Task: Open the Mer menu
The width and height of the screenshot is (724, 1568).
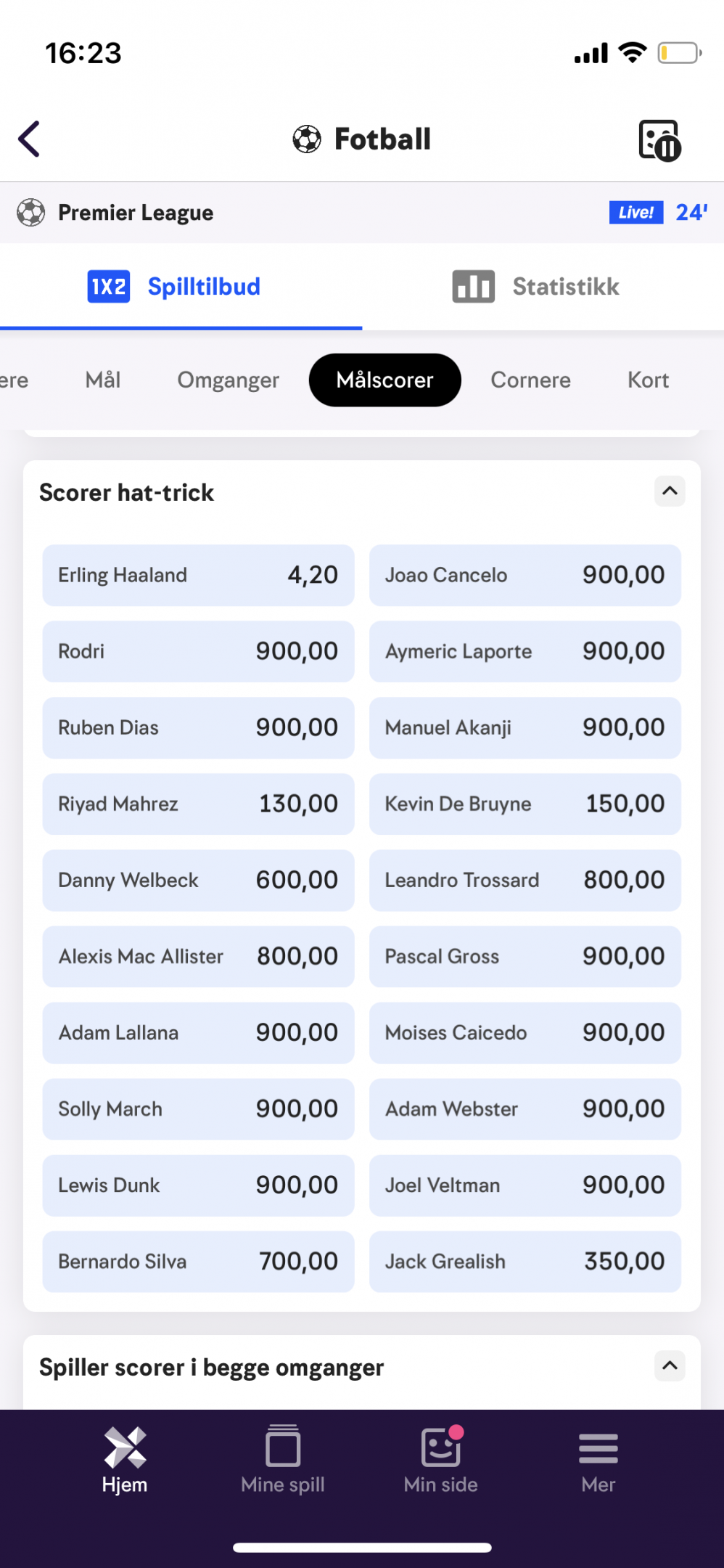Action: pyautogui.click(x=598, y=1459)
